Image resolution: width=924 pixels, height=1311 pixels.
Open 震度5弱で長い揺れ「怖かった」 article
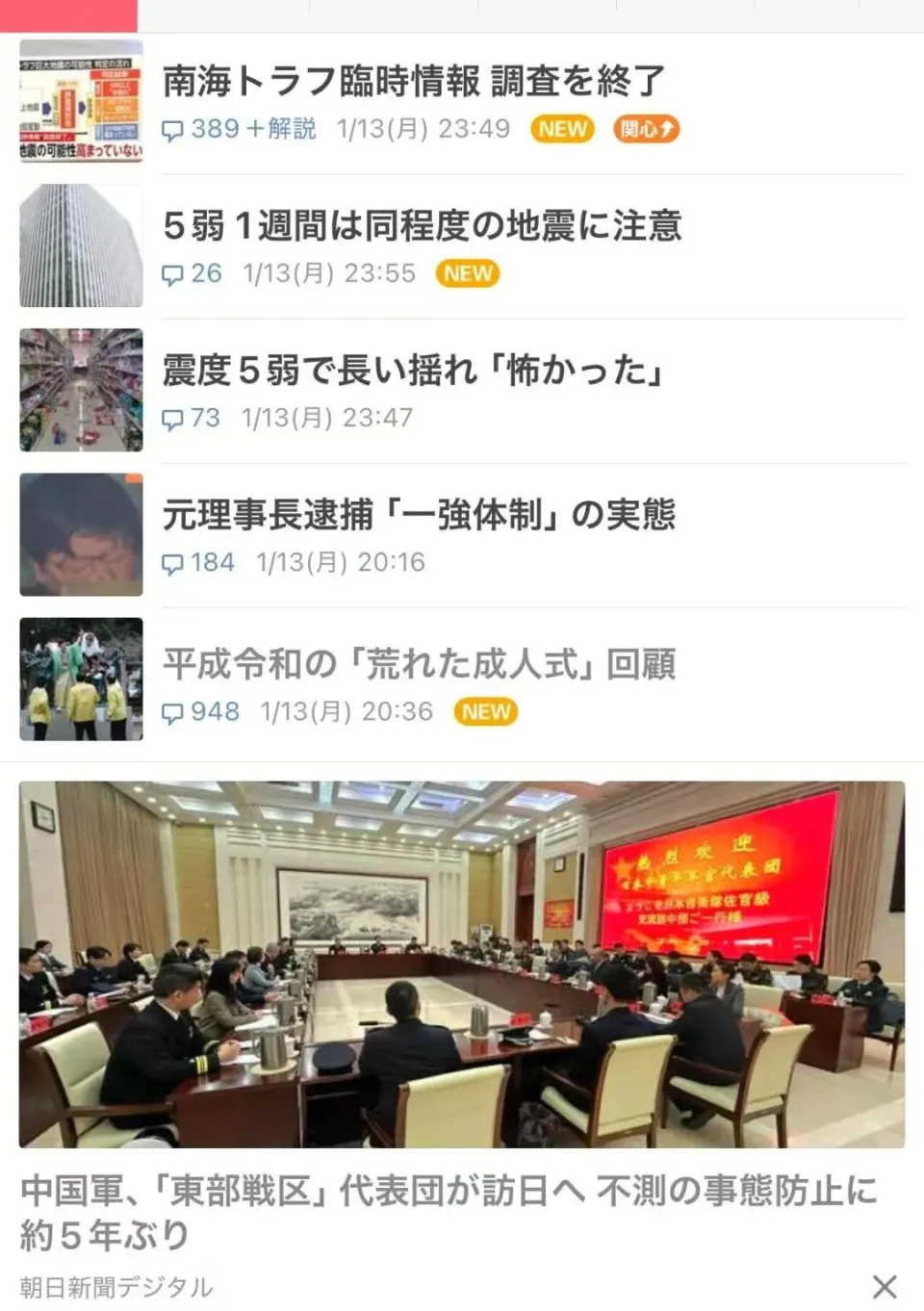[x=414, y=371]
